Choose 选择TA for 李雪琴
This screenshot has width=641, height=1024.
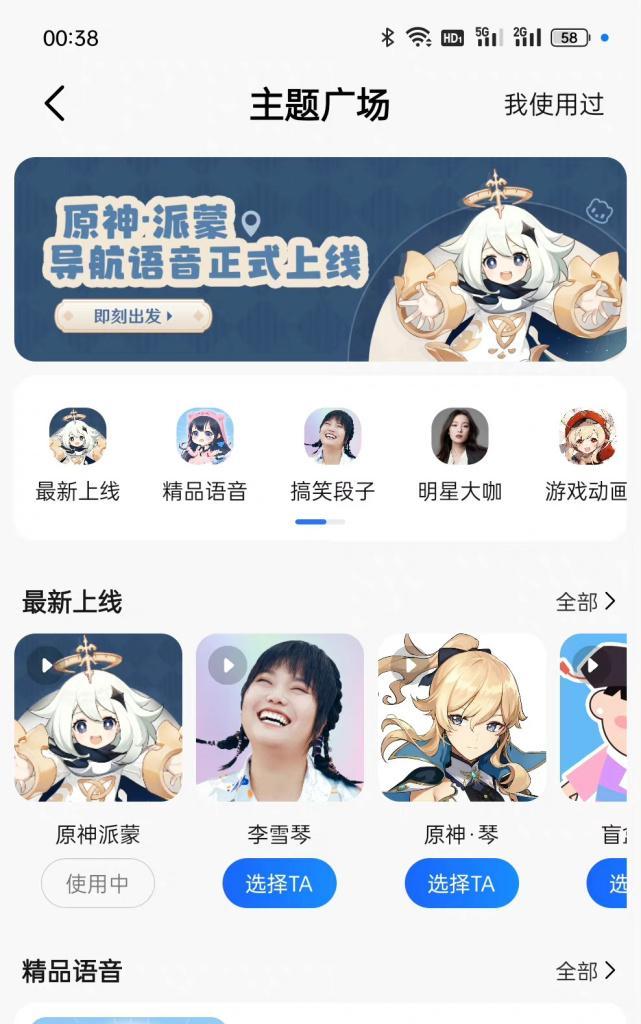[x=279, y=883]
